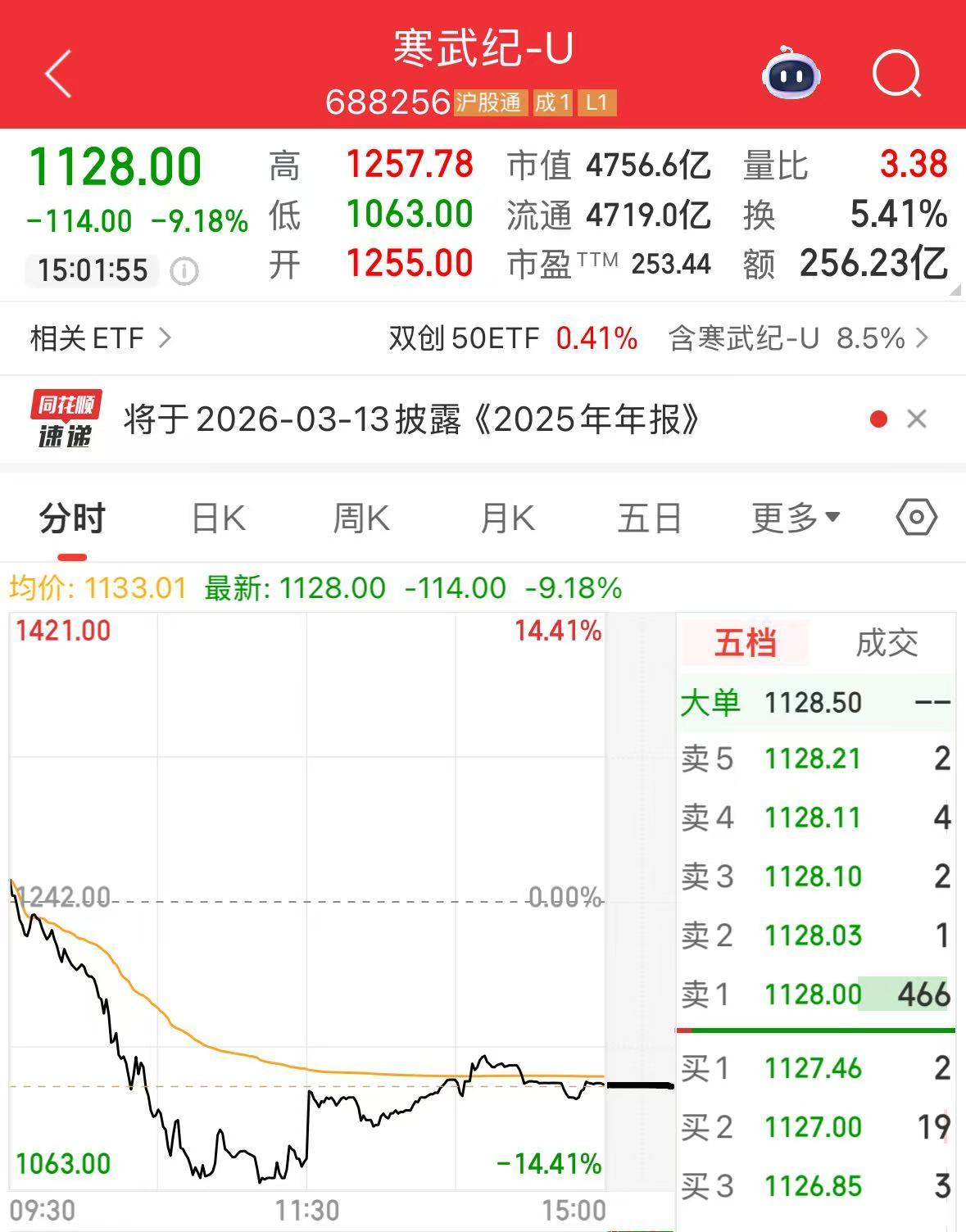Switch to the 月K chart tab
966x1232 pixels.
[x=507, y=519]
